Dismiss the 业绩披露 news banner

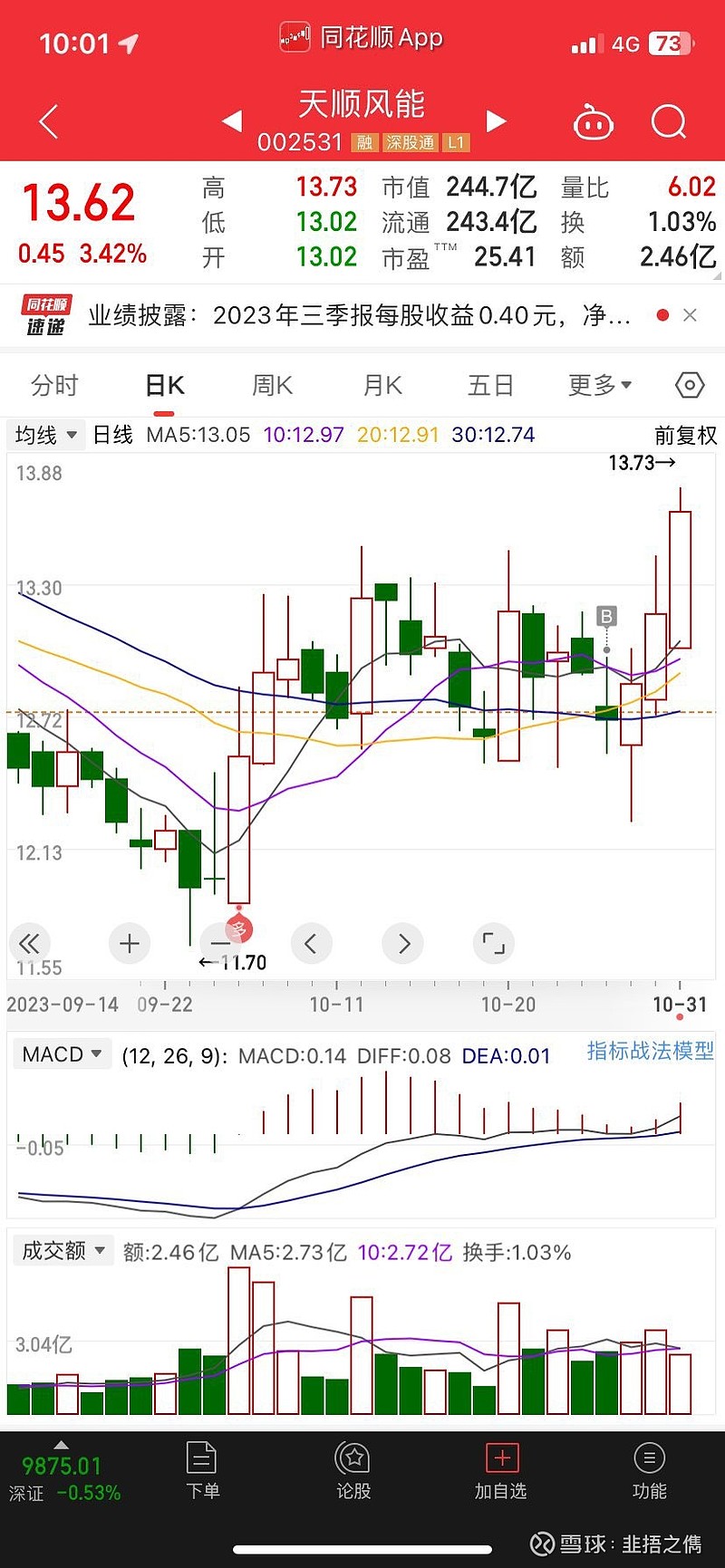tap(691, 315)
